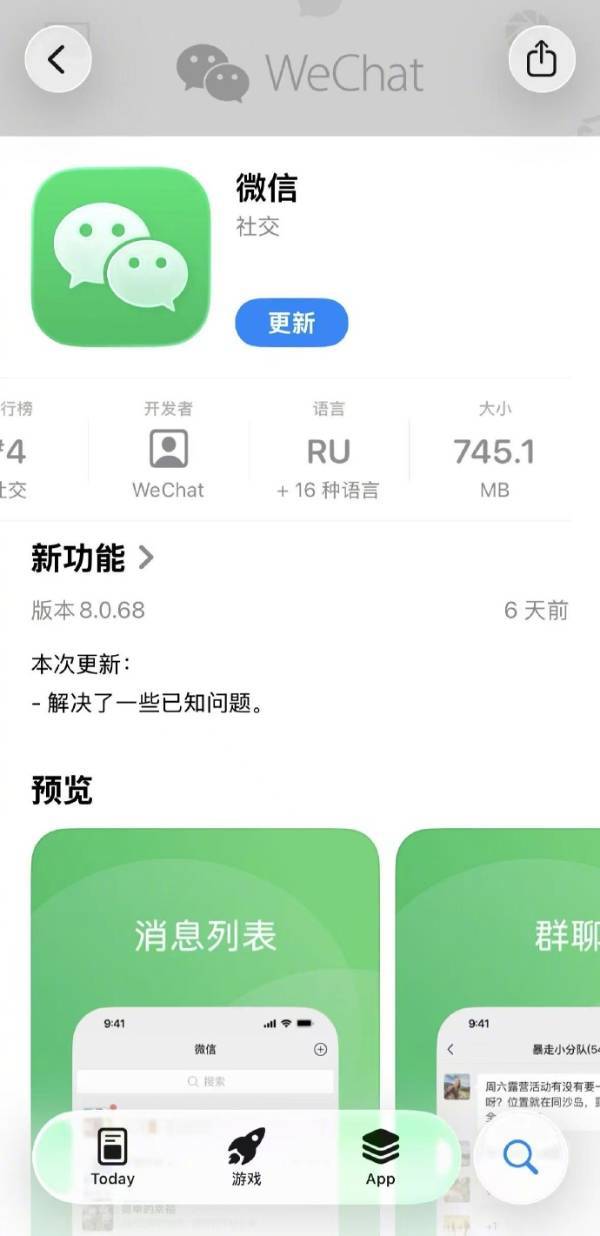This screenshot has width=600, height=1236.
Task: Open search with the magnifier button
Action: pyautogui.click(x=520, y=1157)
